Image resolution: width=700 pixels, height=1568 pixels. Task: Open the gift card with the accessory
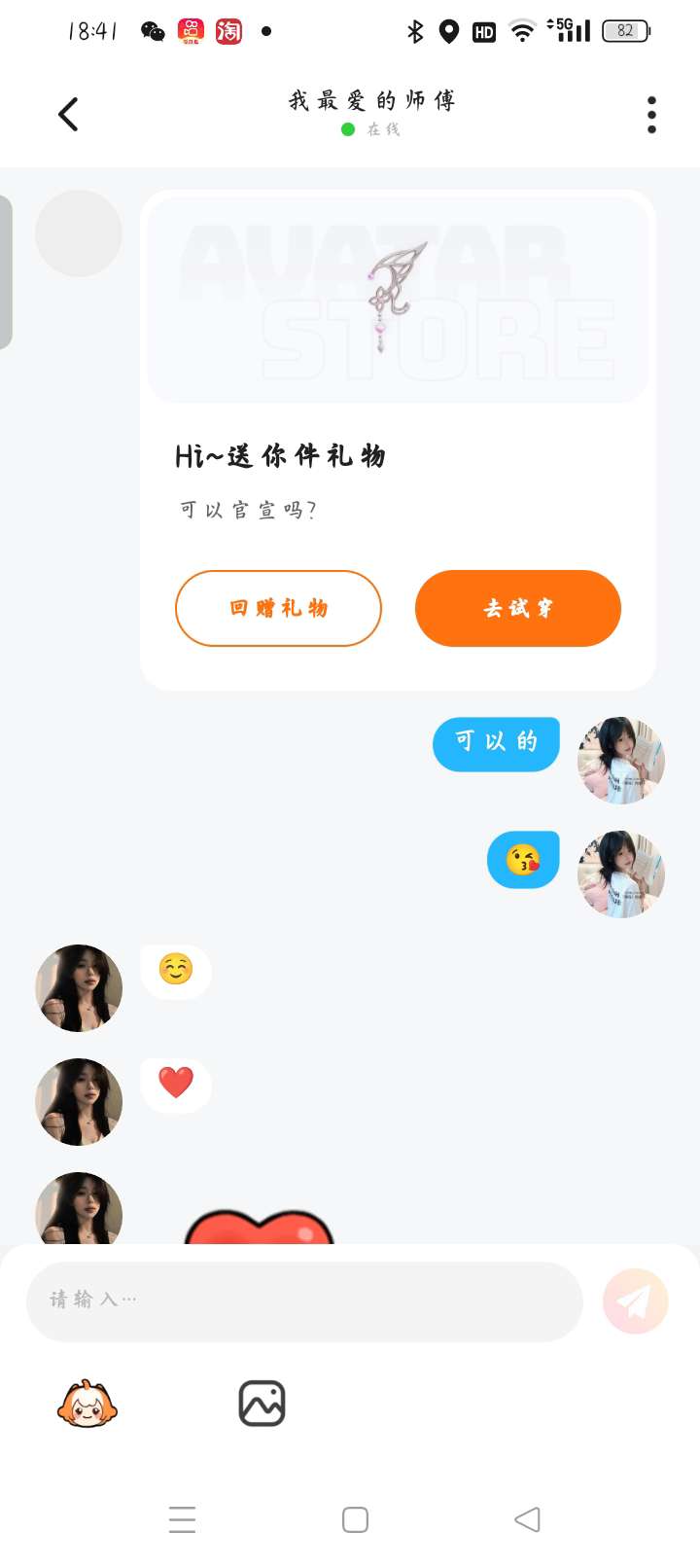click(x=397, y=300)
